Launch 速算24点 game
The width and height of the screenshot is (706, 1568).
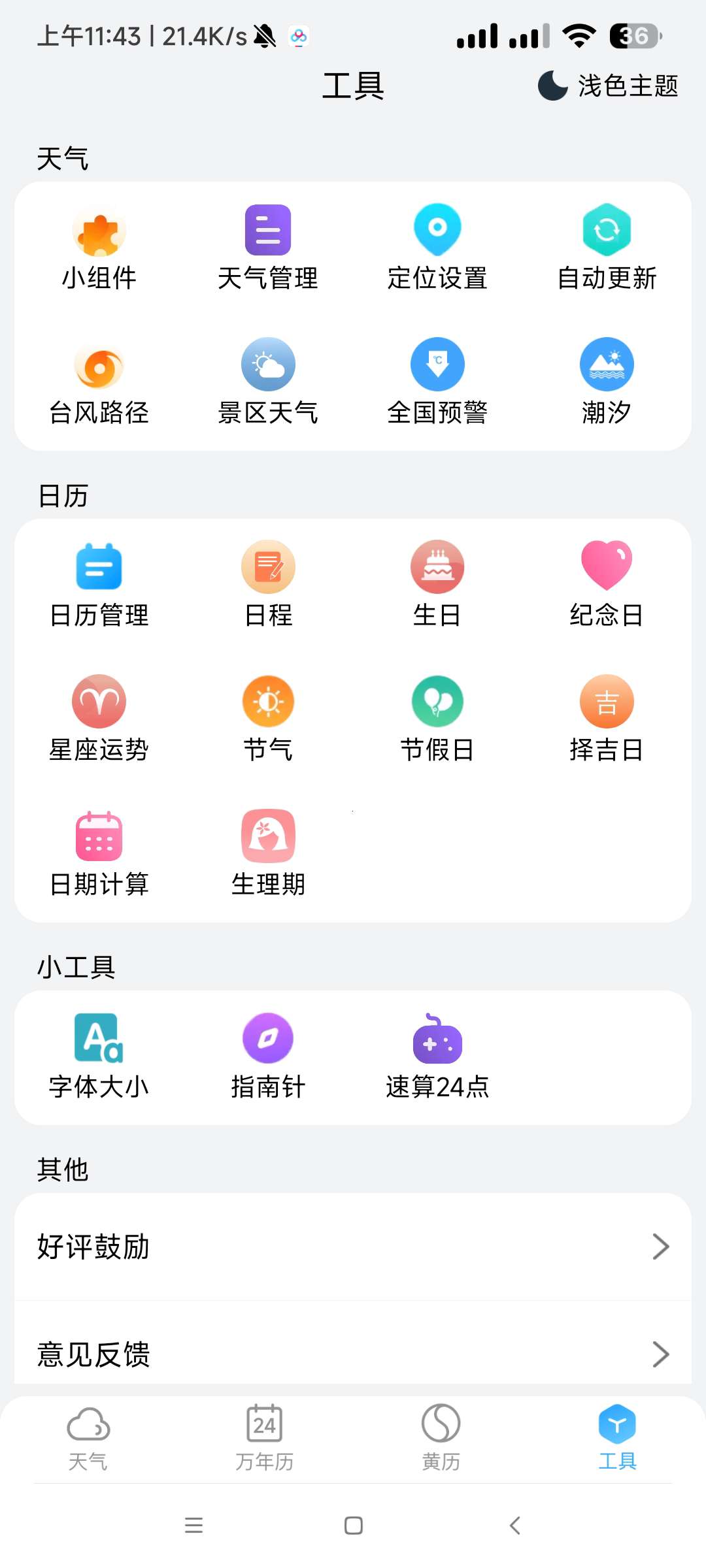[437, 1056]
